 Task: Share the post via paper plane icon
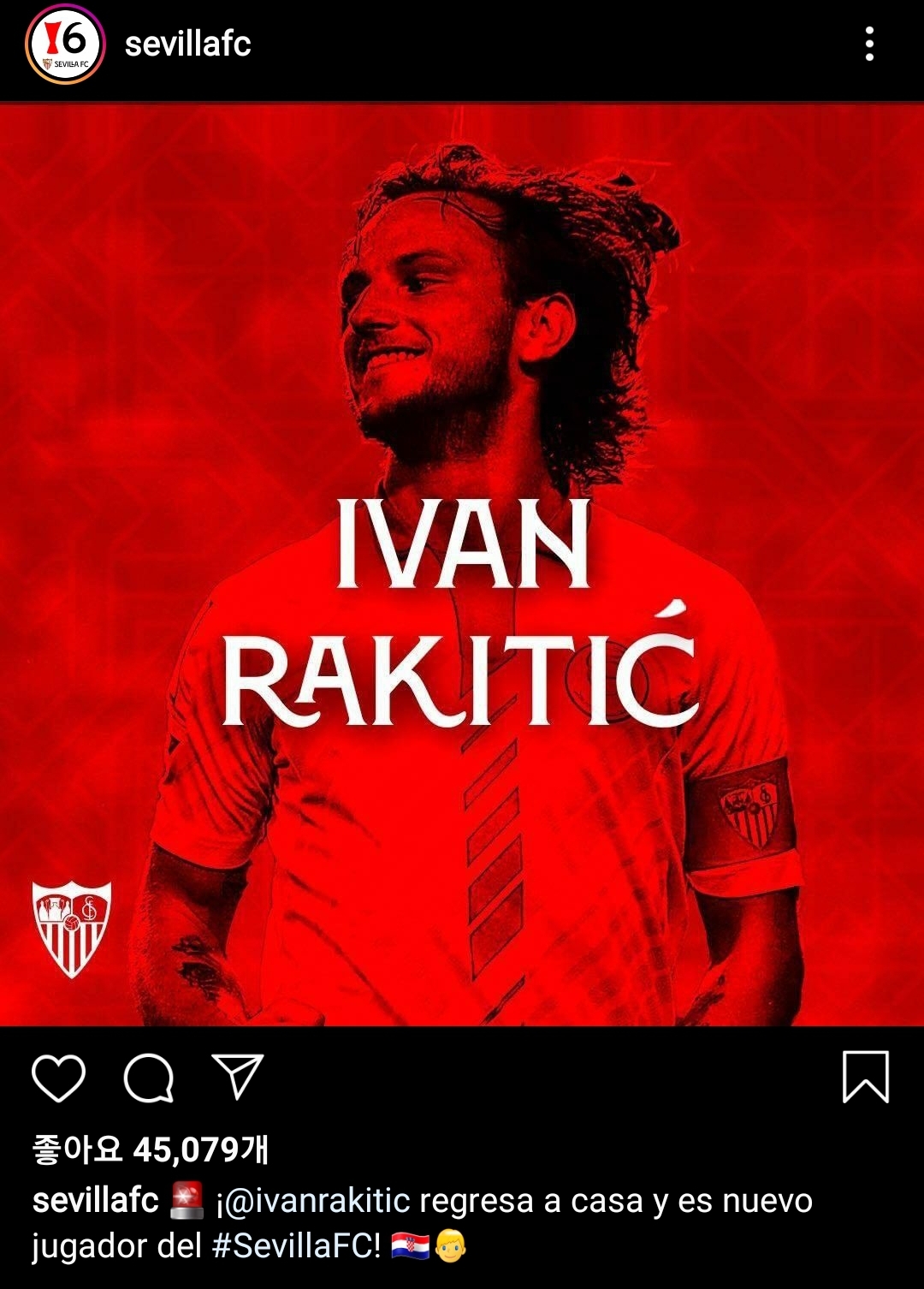237,1076
